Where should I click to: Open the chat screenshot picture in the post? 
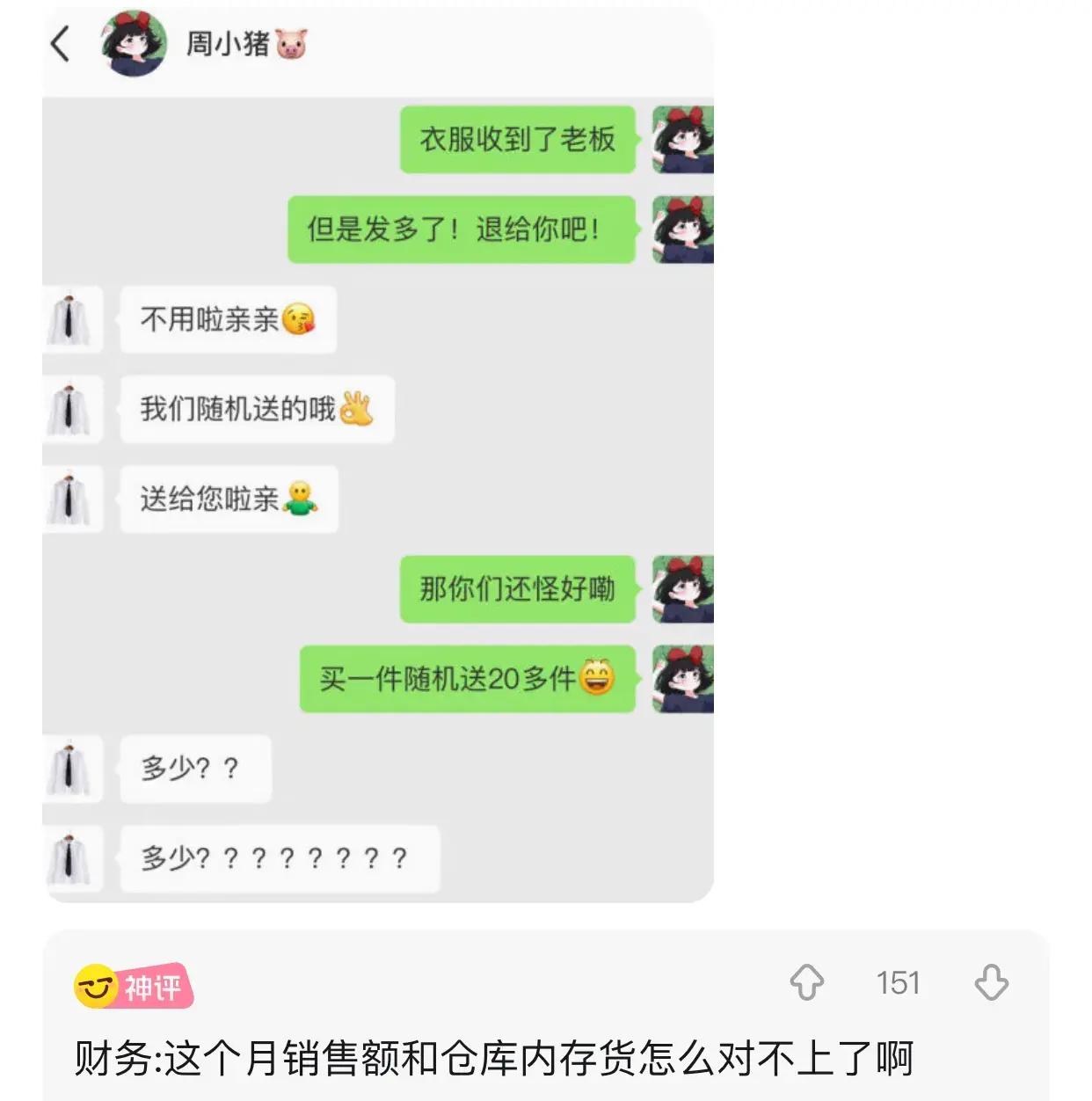tap(378, 492)
